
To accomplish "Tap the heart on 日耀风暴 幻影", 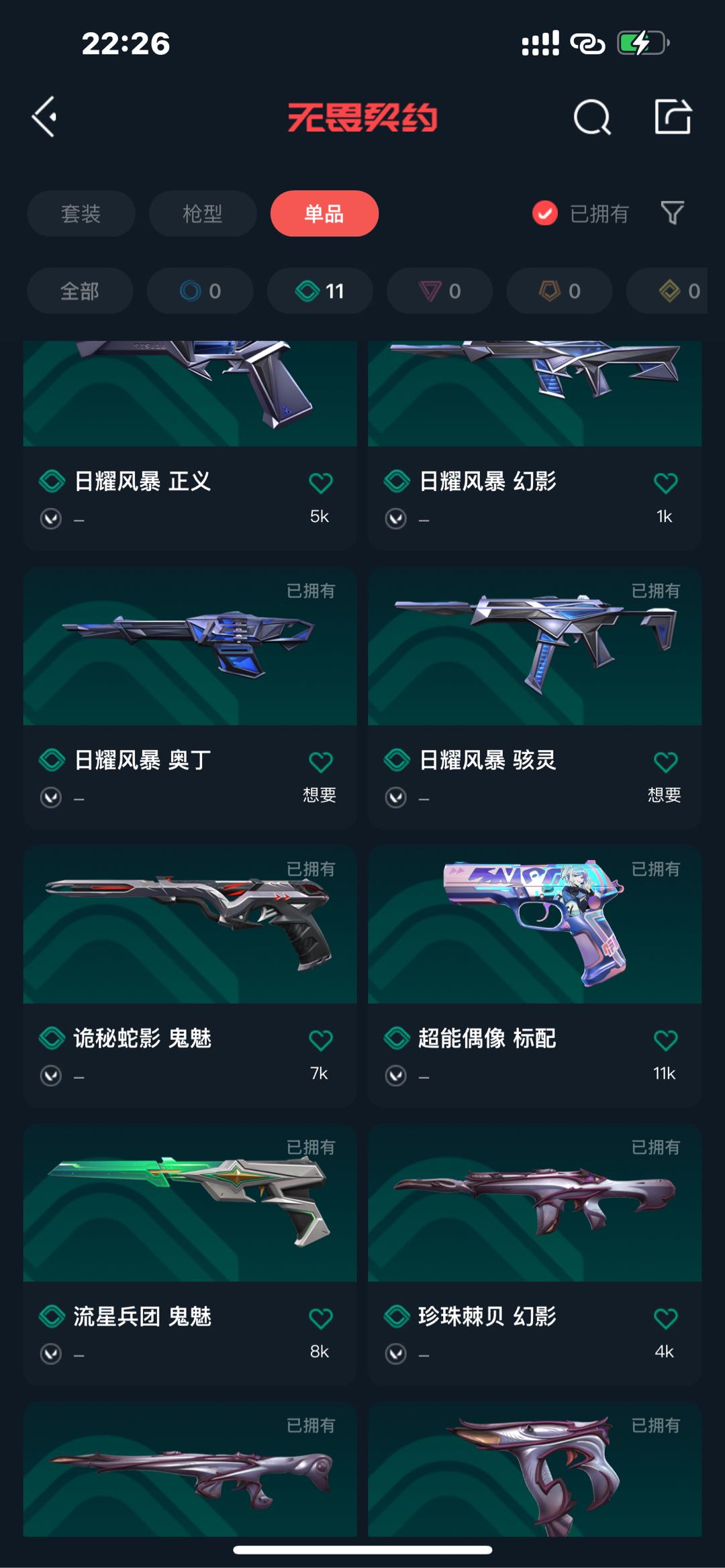I will point(665,482).
